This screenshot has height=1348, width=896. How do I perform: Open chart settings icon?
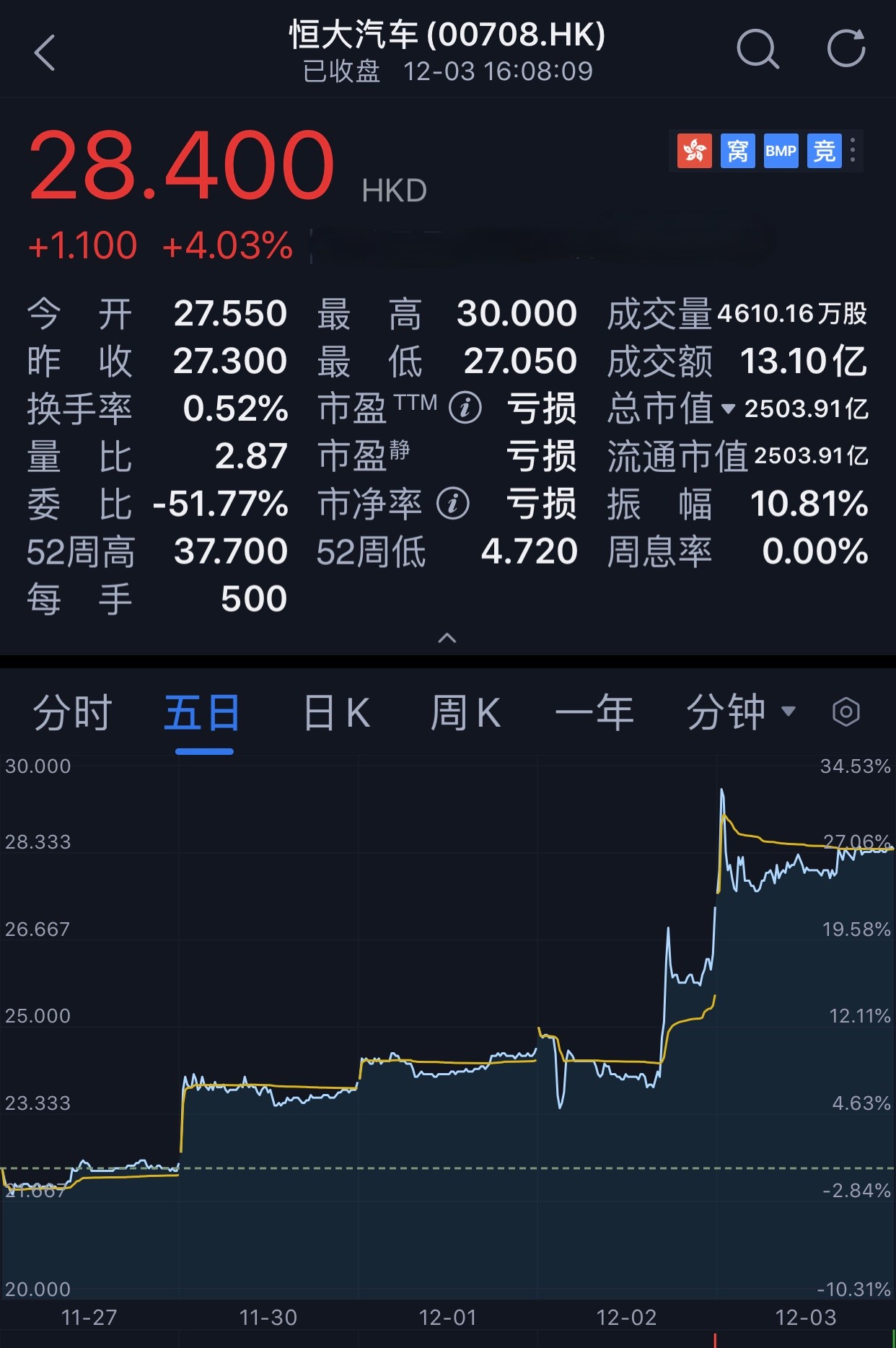pyautogui.click(x=846, y=712)
